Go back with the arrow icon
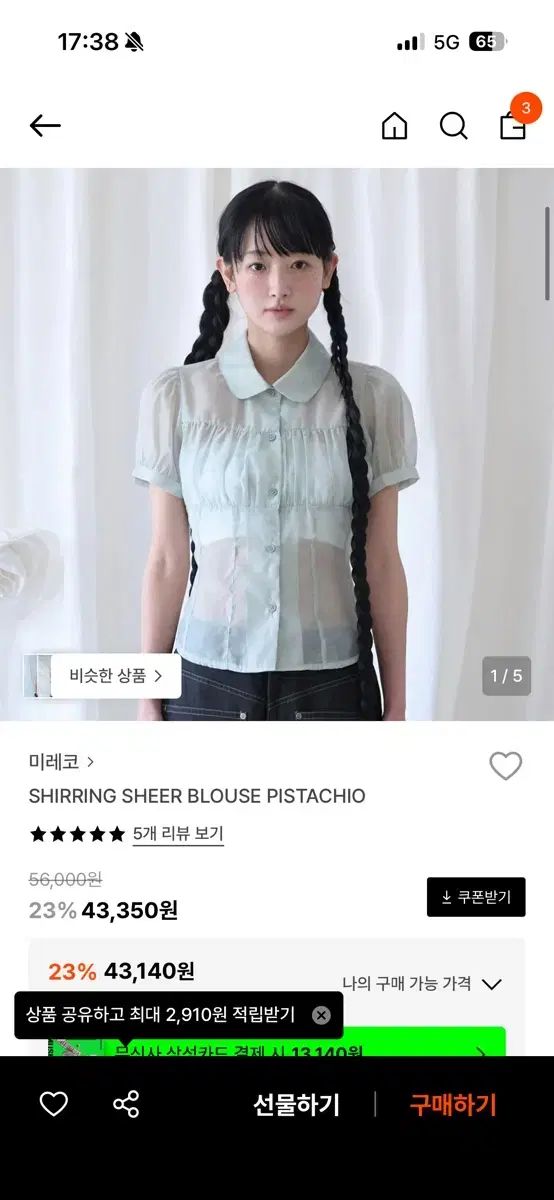 [x=45, y=126]
